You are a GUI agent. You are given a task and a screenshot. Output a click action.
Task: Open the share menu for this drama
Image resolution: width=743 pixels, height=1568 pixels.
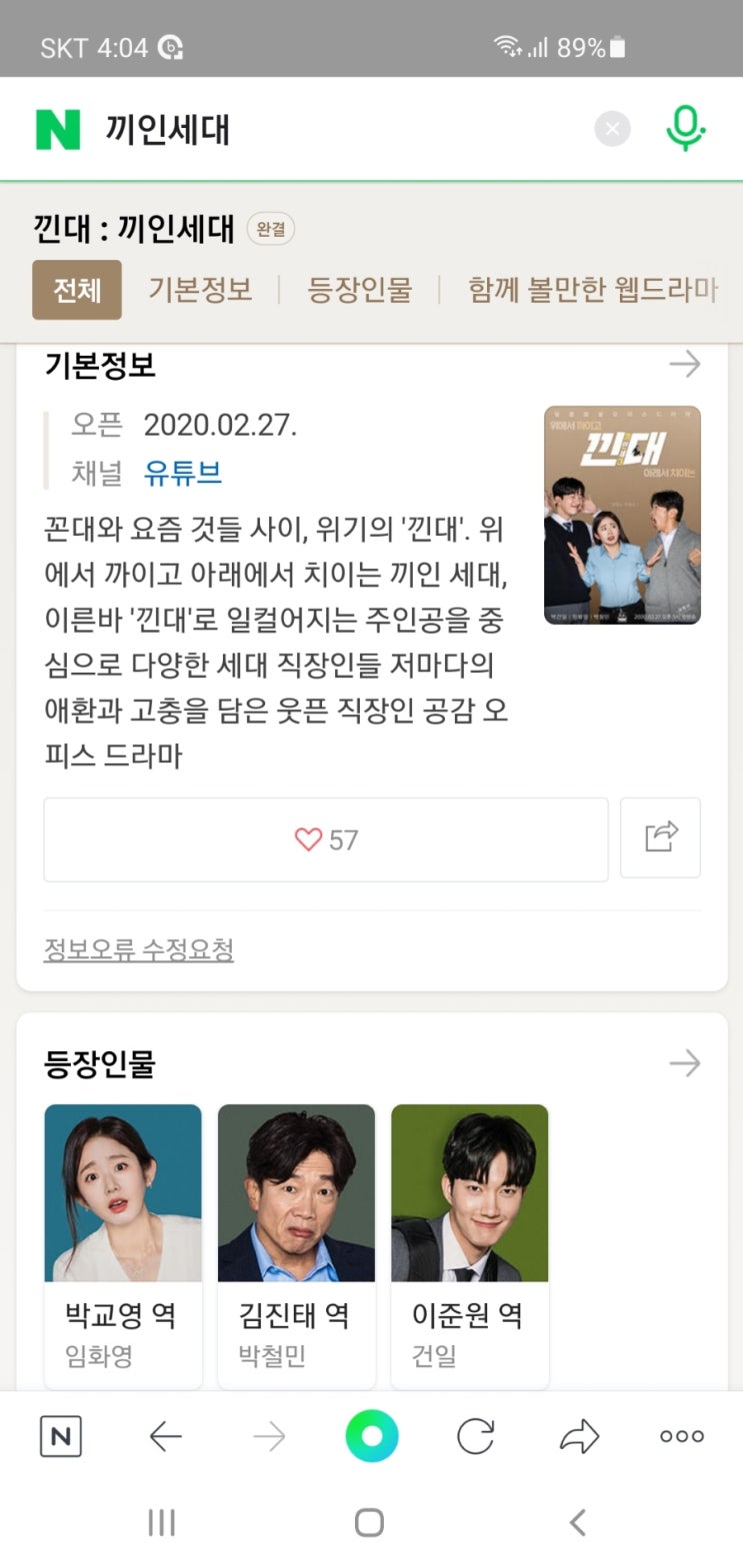[661, 839]
